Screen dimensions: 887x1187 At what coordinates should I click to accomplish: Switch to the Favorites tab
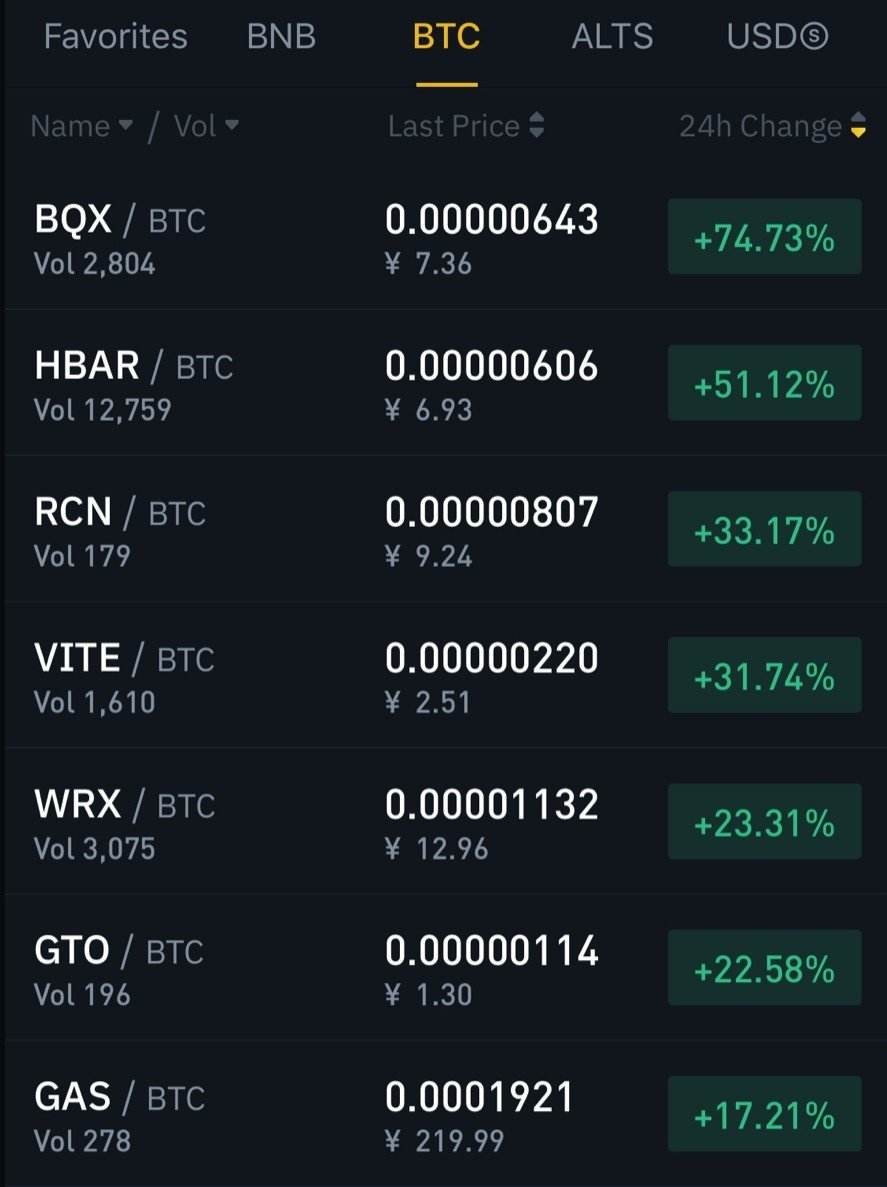click(115, 37)
